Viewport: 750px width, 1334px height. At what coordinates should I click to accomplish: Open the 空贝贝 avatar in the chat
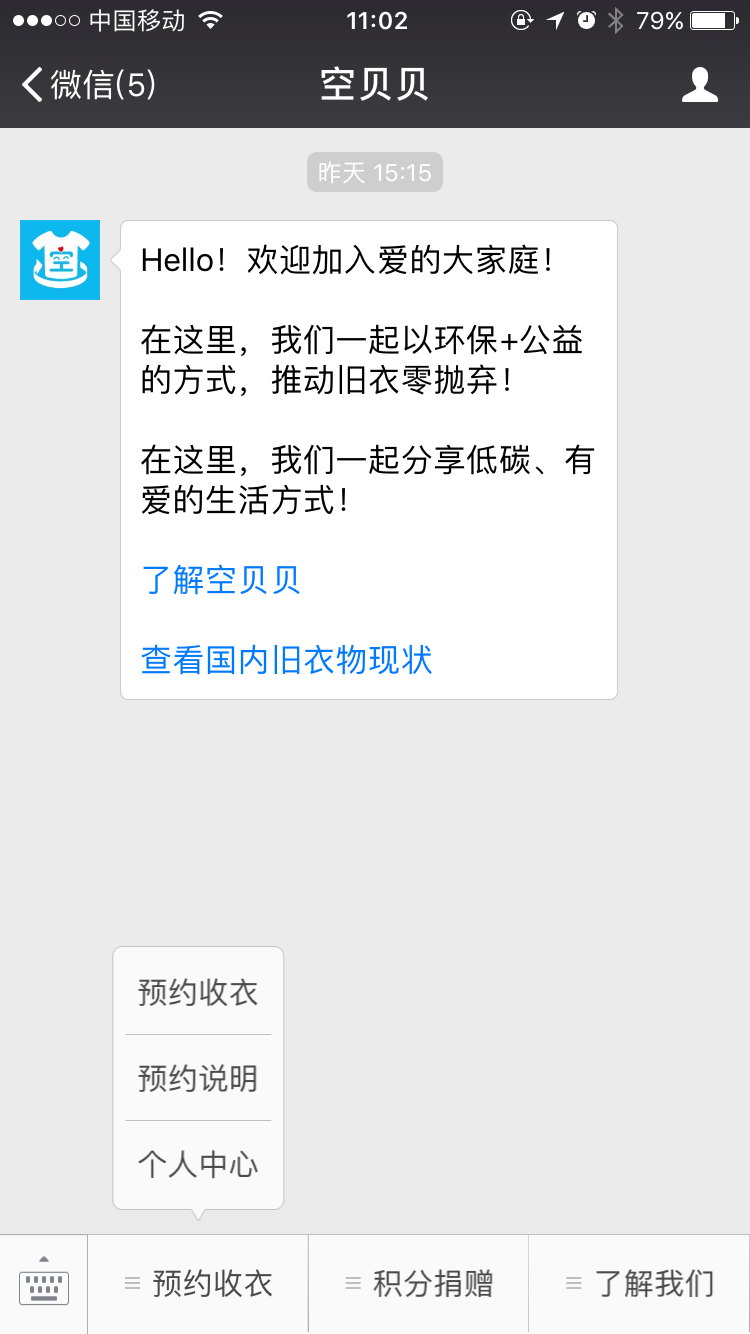60,260
